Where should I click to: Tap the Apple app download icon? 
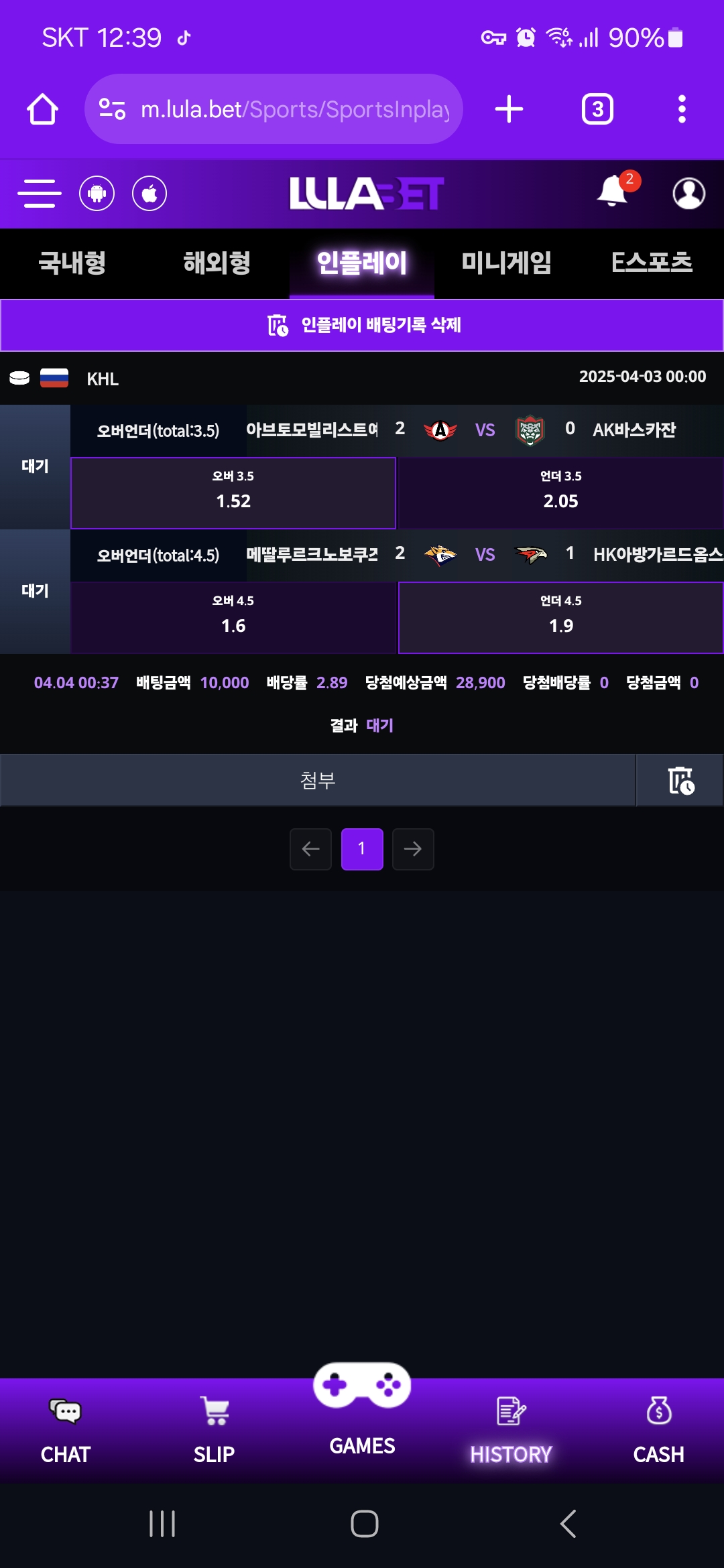click(x=149, y=194)
